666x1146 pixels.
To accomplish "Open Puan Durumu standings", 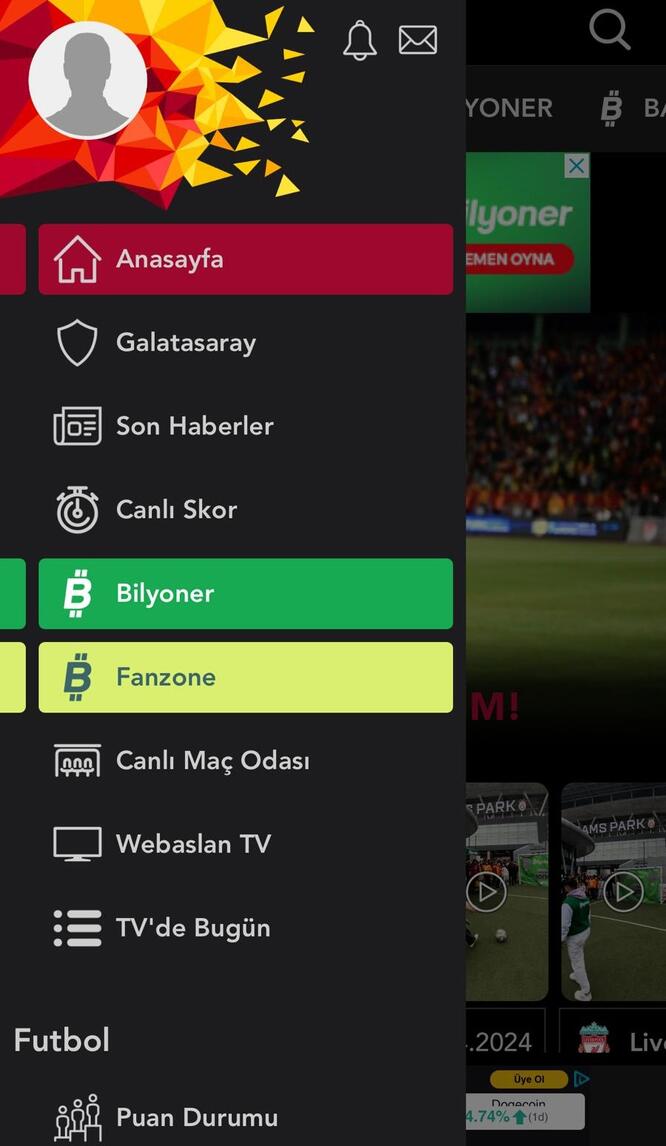I will (196, 1117).
